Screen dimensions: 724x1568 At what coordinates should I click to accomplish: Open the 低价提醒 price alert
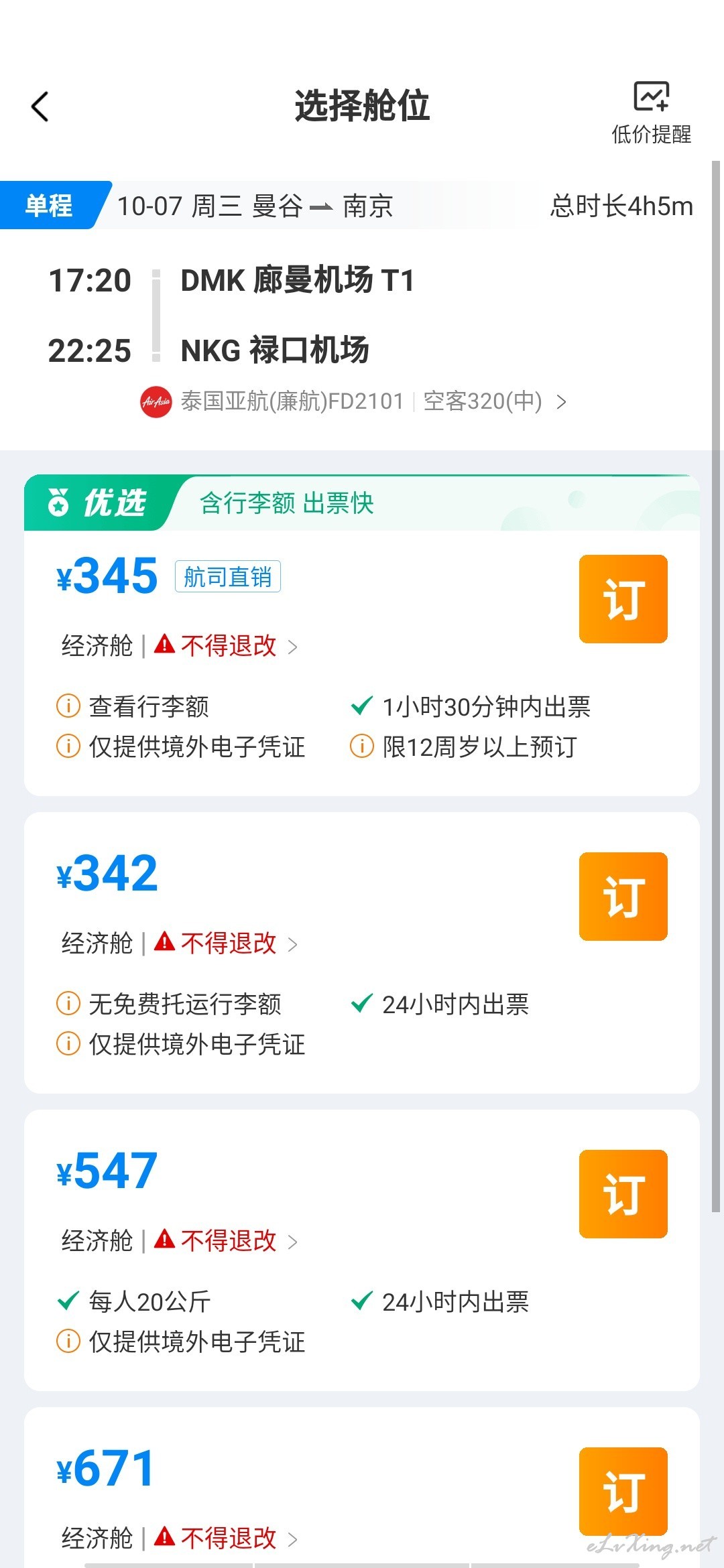click(x=651, y=113)
